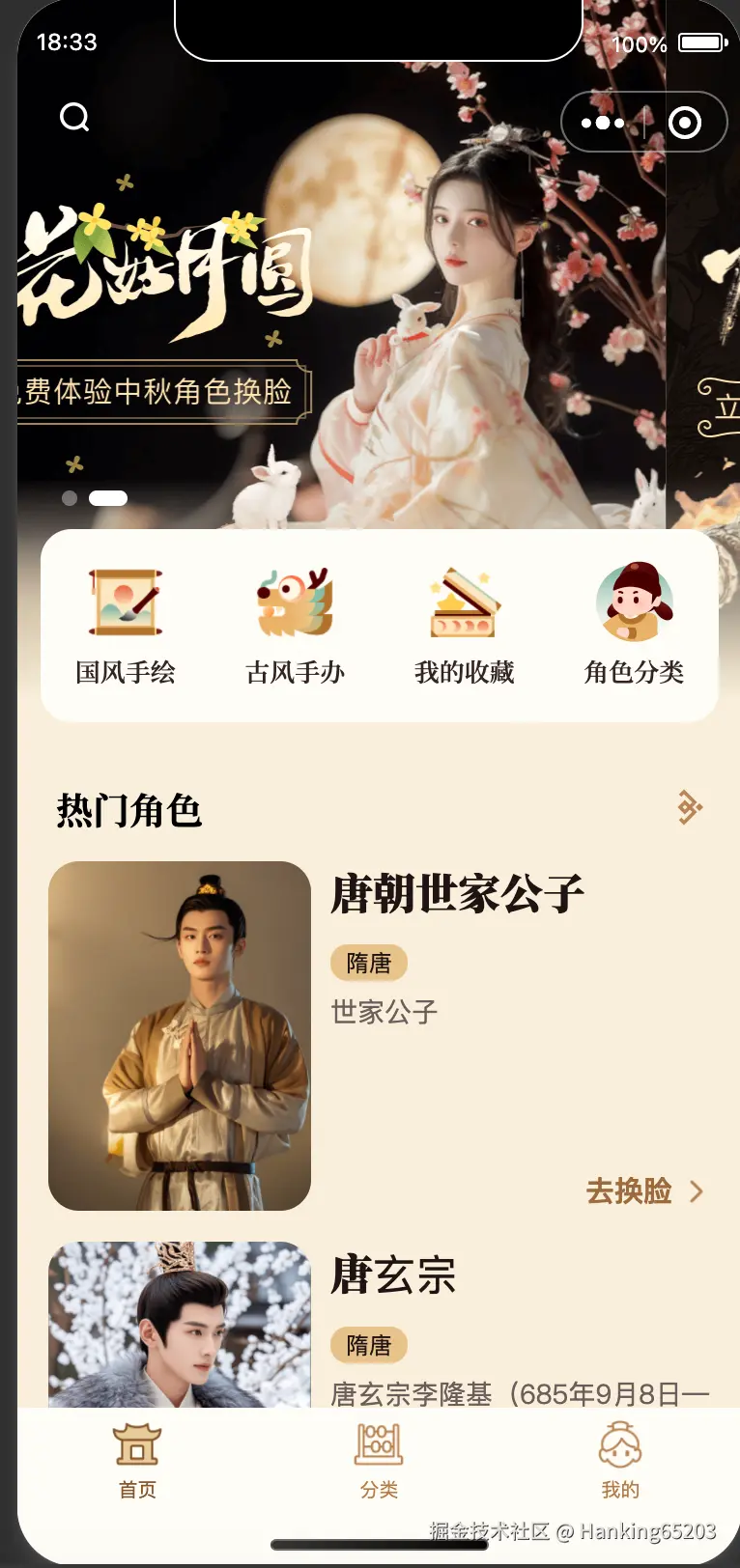View more 热门角色 via arrow icon

[689, 807]
